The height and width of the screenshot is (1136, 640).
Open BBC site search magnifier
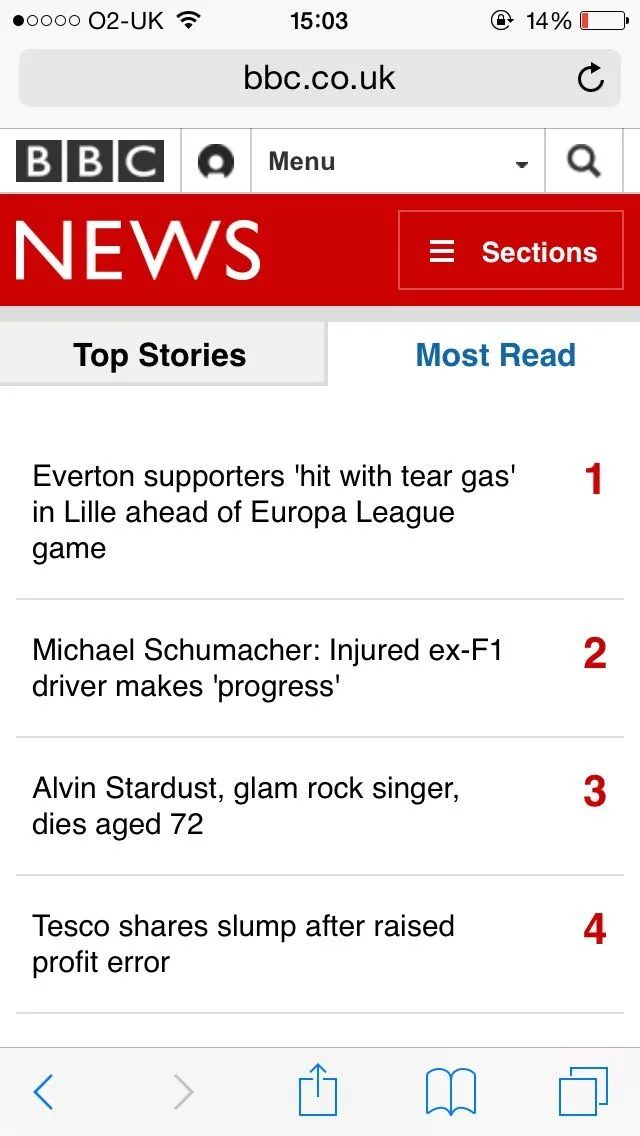click(x=583, y=161)
